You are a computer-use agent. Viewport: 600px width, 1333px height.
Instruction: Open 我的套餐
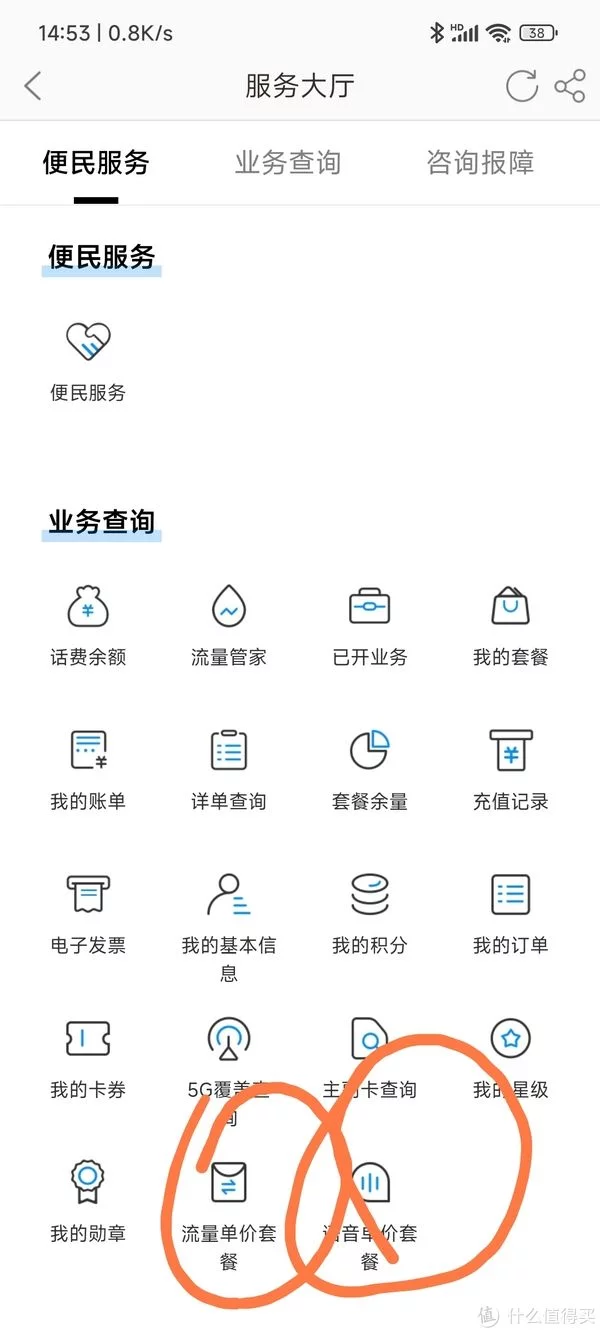(511, 626)
